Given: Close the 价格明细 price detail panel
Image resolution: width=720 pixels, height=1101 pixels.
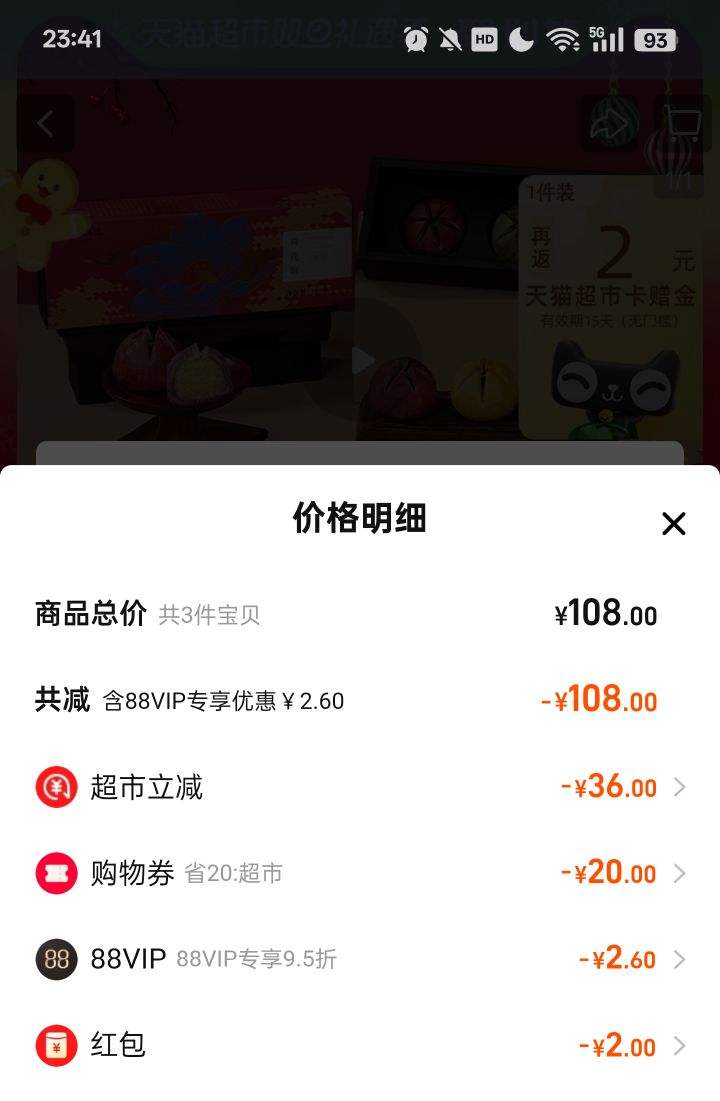Looking at the screenshot, I should click(x=674, y=523).
